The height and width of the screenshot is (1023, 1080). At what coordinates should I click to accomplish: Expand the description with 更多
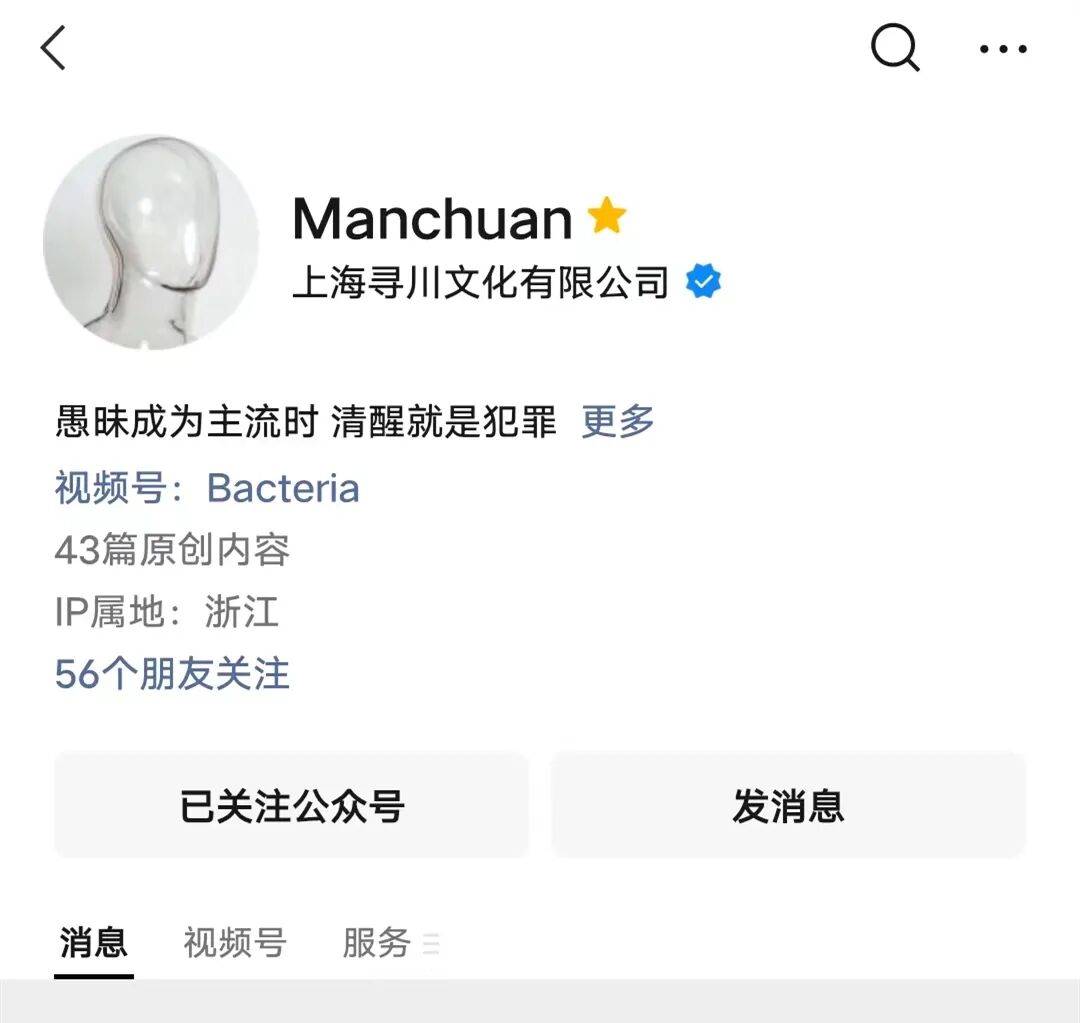click(x=617, y=422)
